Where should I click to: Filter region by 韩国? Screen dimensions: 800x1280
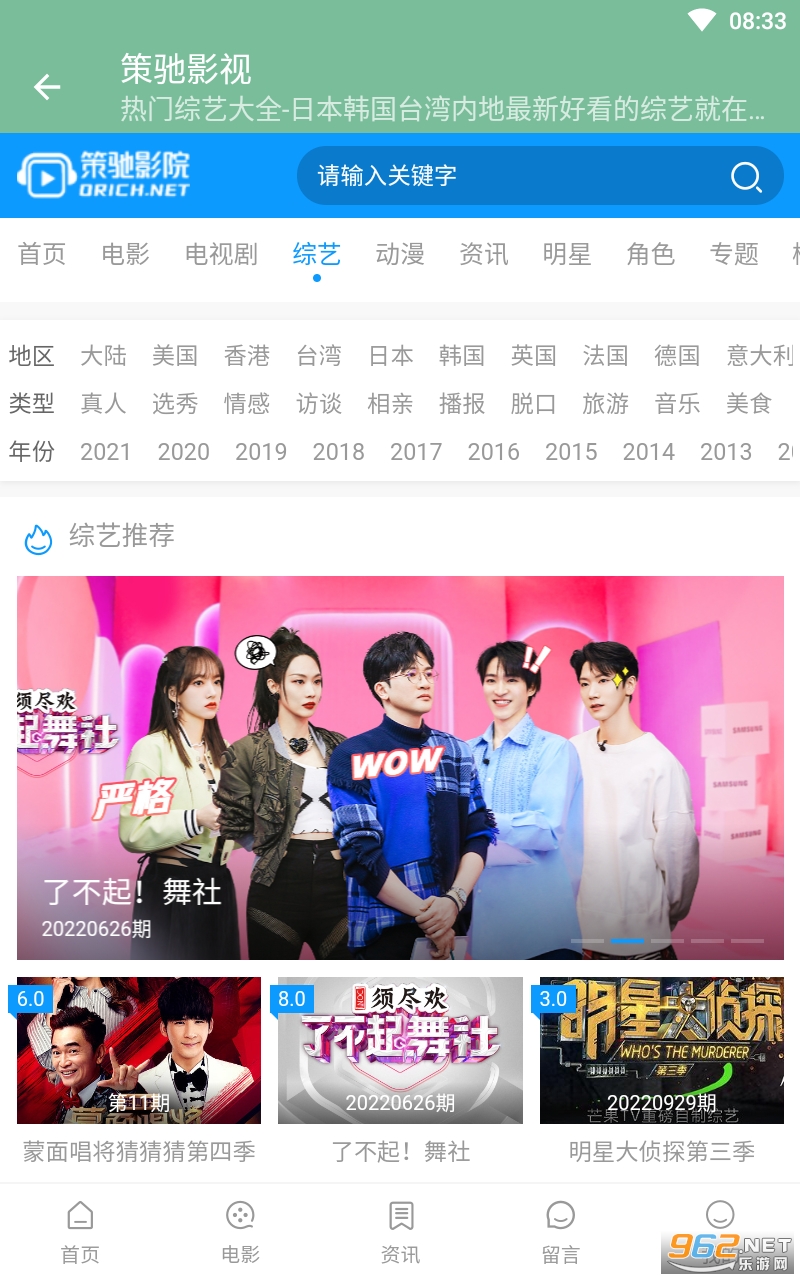(462, 355)
